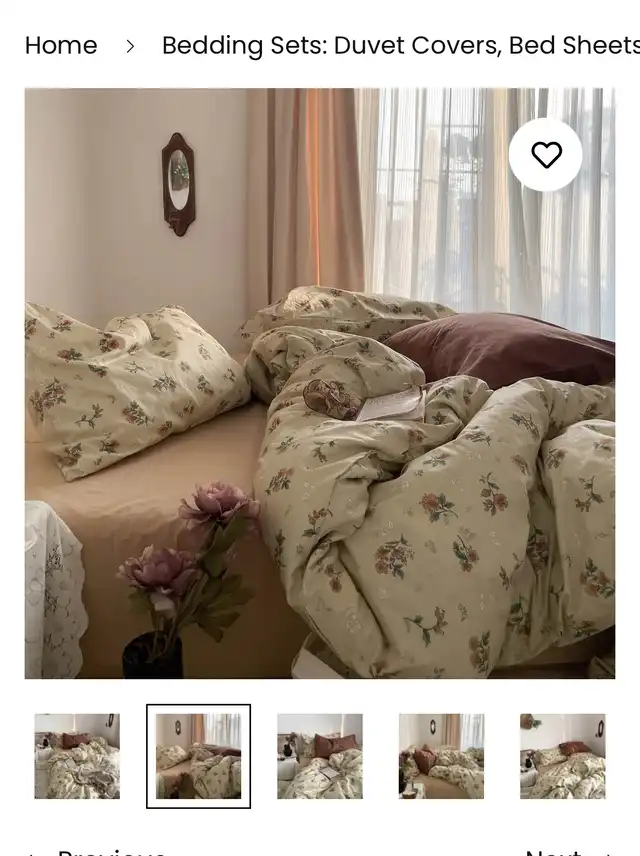Viewport: 640px width, 856px height.
Task: Add this bedding set to favorites
Action: tap(546, 155)
